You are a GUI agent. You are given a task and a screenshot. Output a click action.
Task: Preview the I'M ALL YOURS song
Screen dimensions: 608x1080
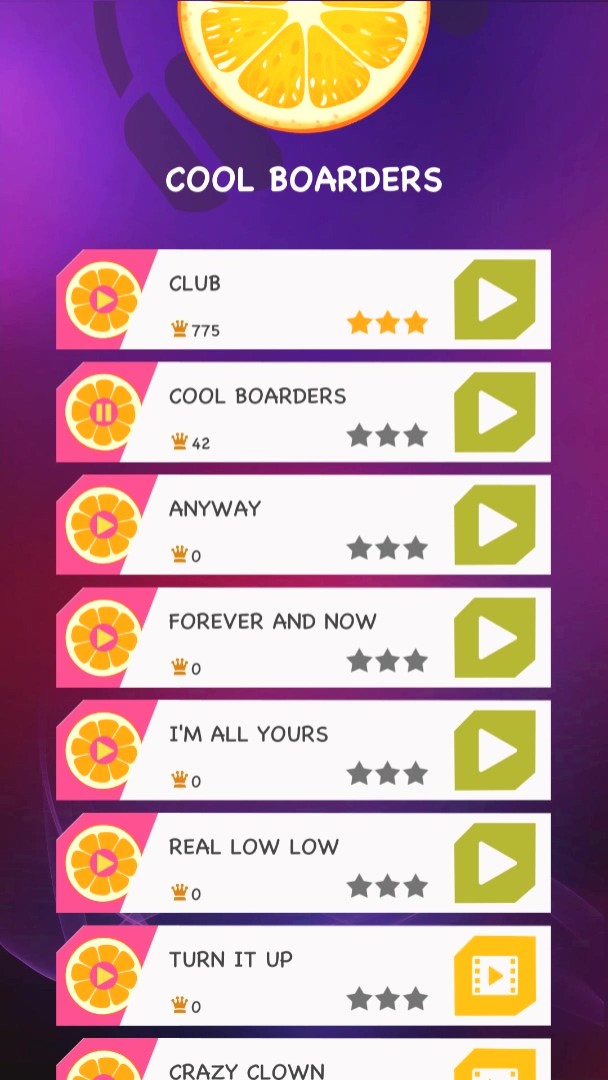pyautogui.click(x=103, y=750)
